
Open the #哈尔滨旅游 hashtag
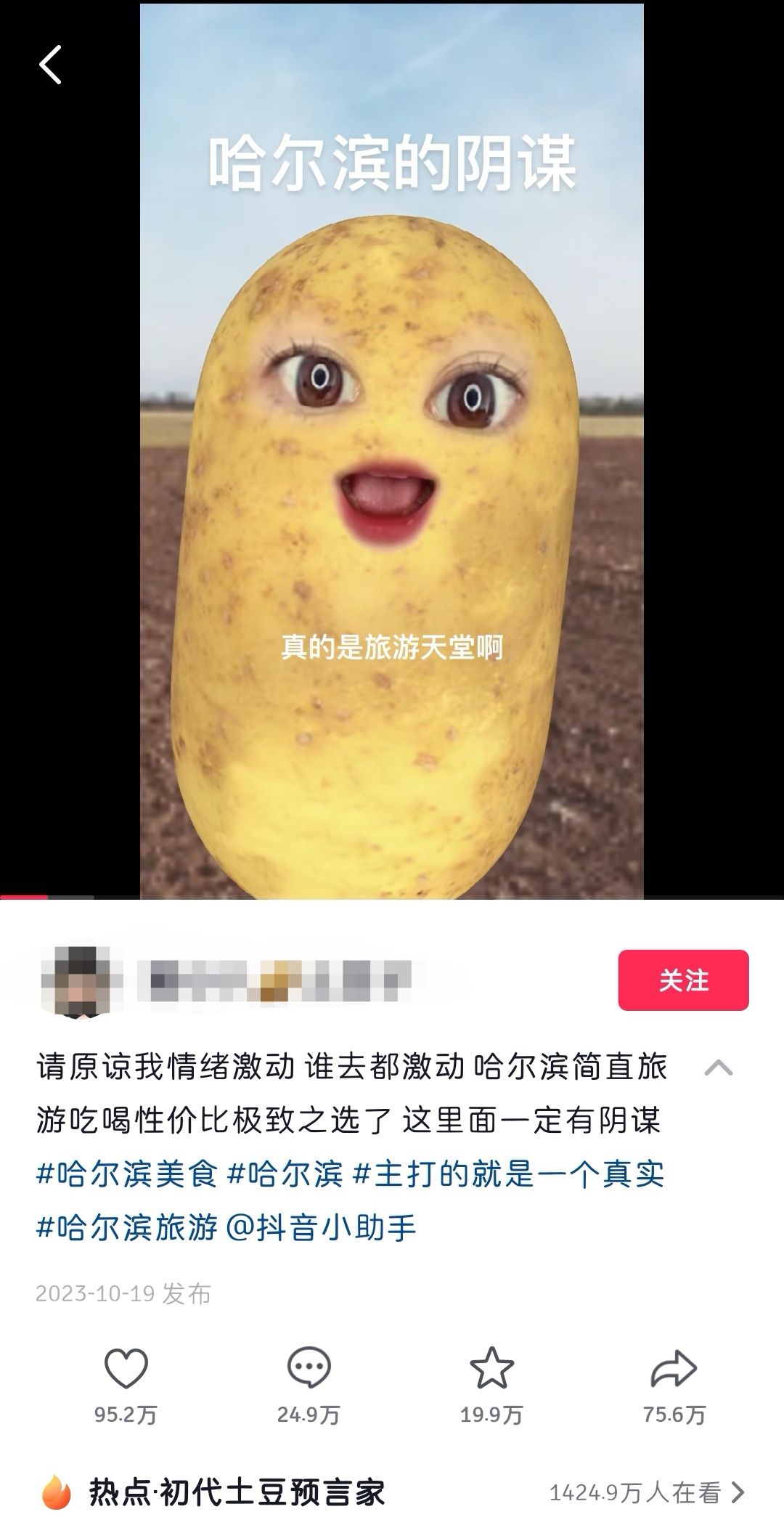[127, 1227]
